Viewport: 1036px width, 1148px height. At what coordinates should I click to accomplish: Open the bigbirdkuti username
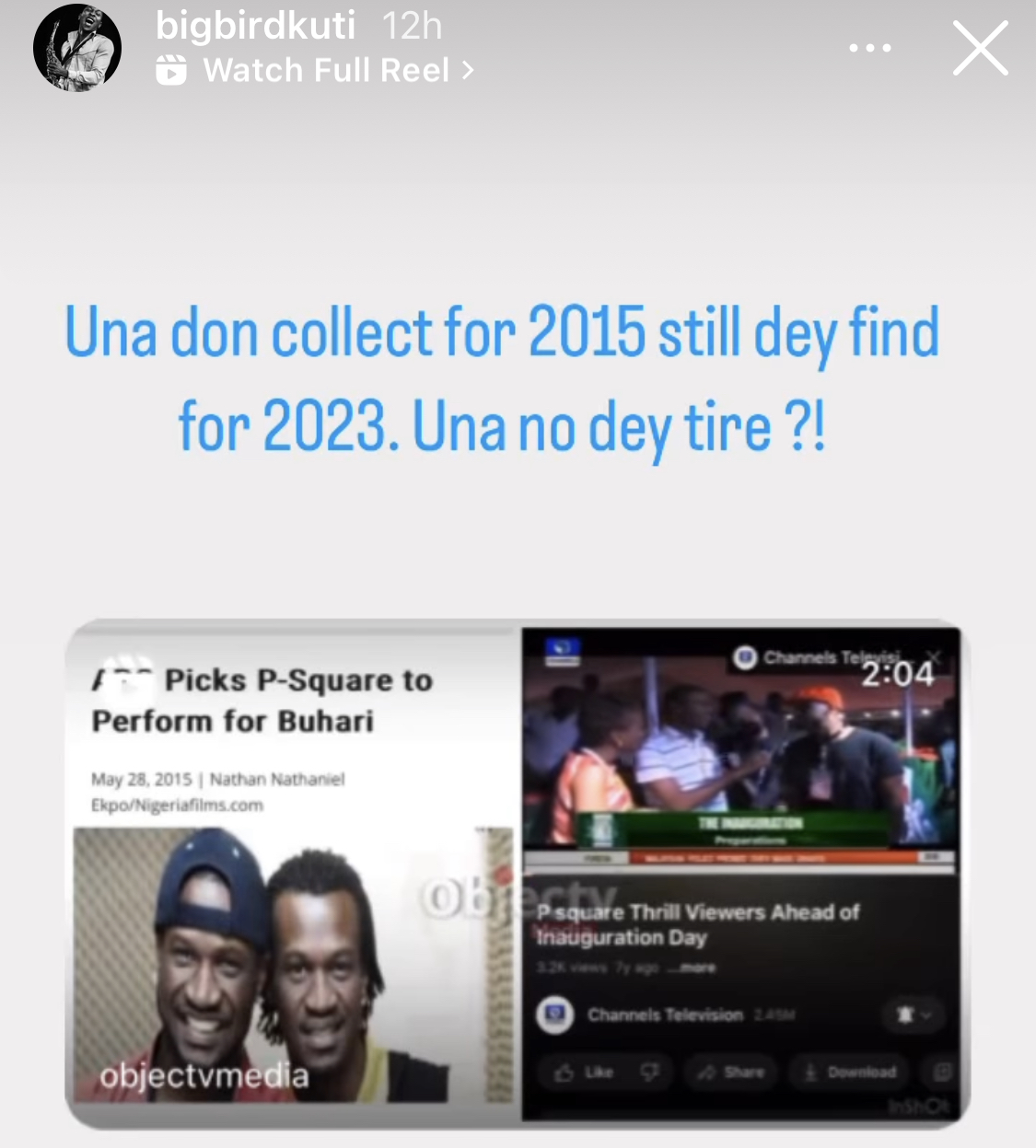coord(255,25)
